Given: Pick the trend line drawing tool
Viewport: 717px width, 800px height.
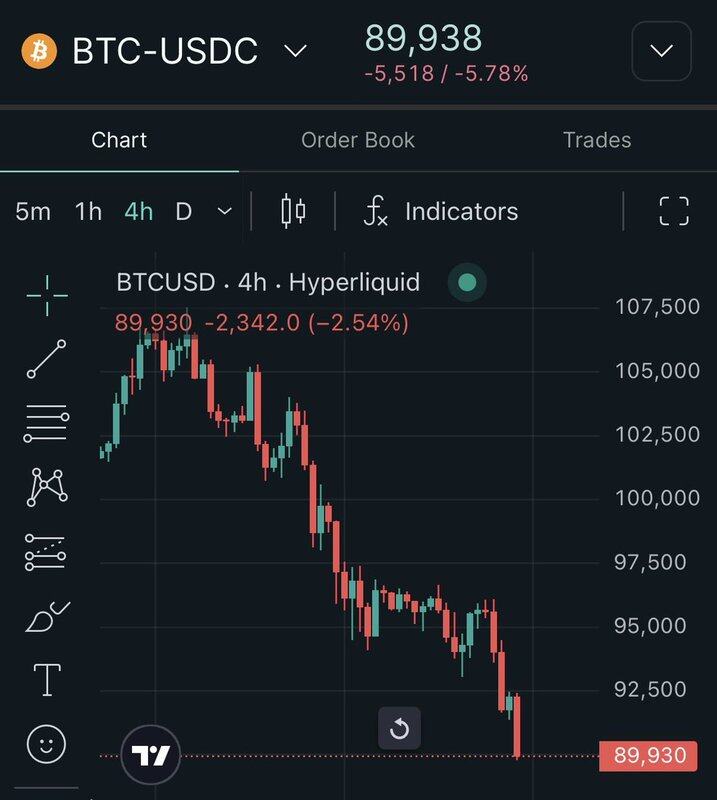Looking at the screenshot, I should tap(46, 359).
